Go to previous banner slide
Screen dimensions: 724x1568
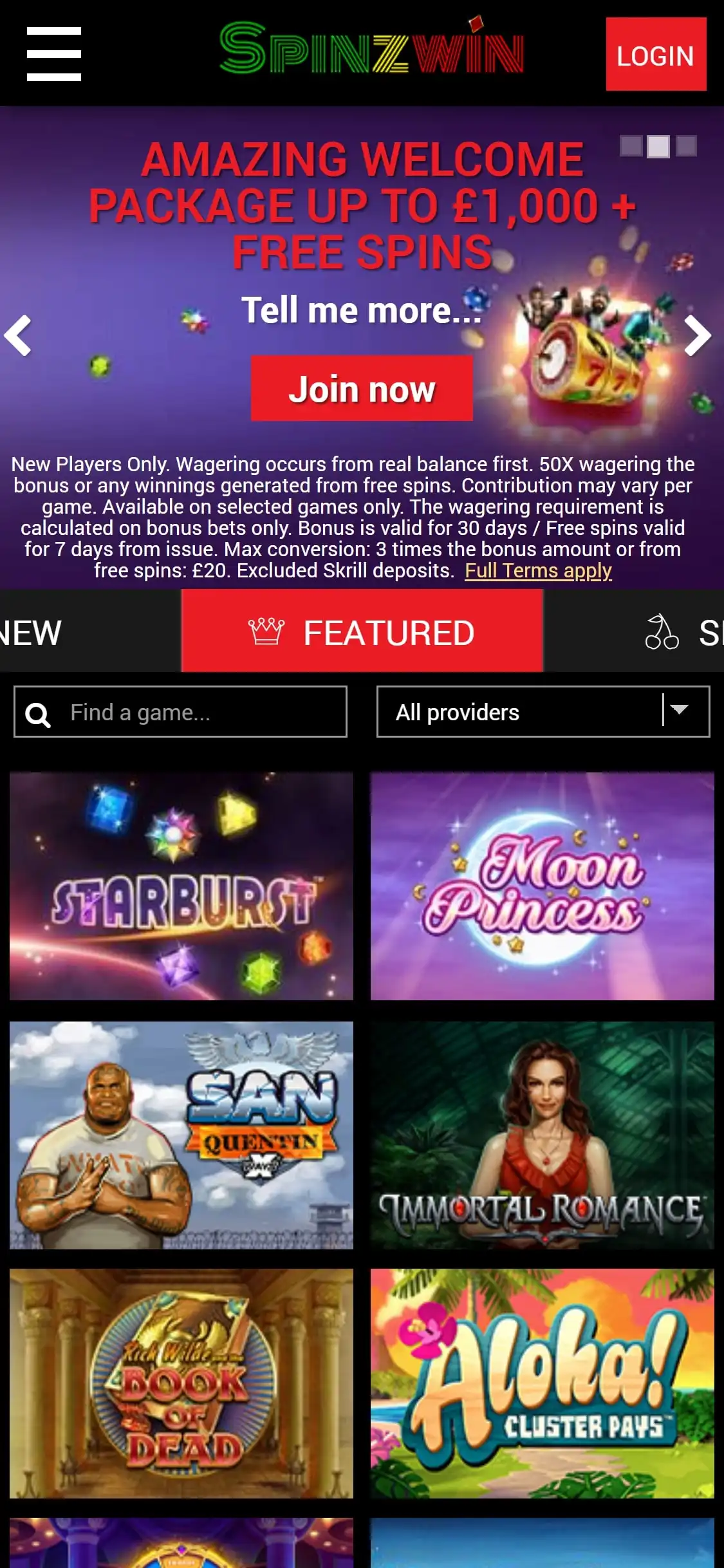(x=18, y=335)
